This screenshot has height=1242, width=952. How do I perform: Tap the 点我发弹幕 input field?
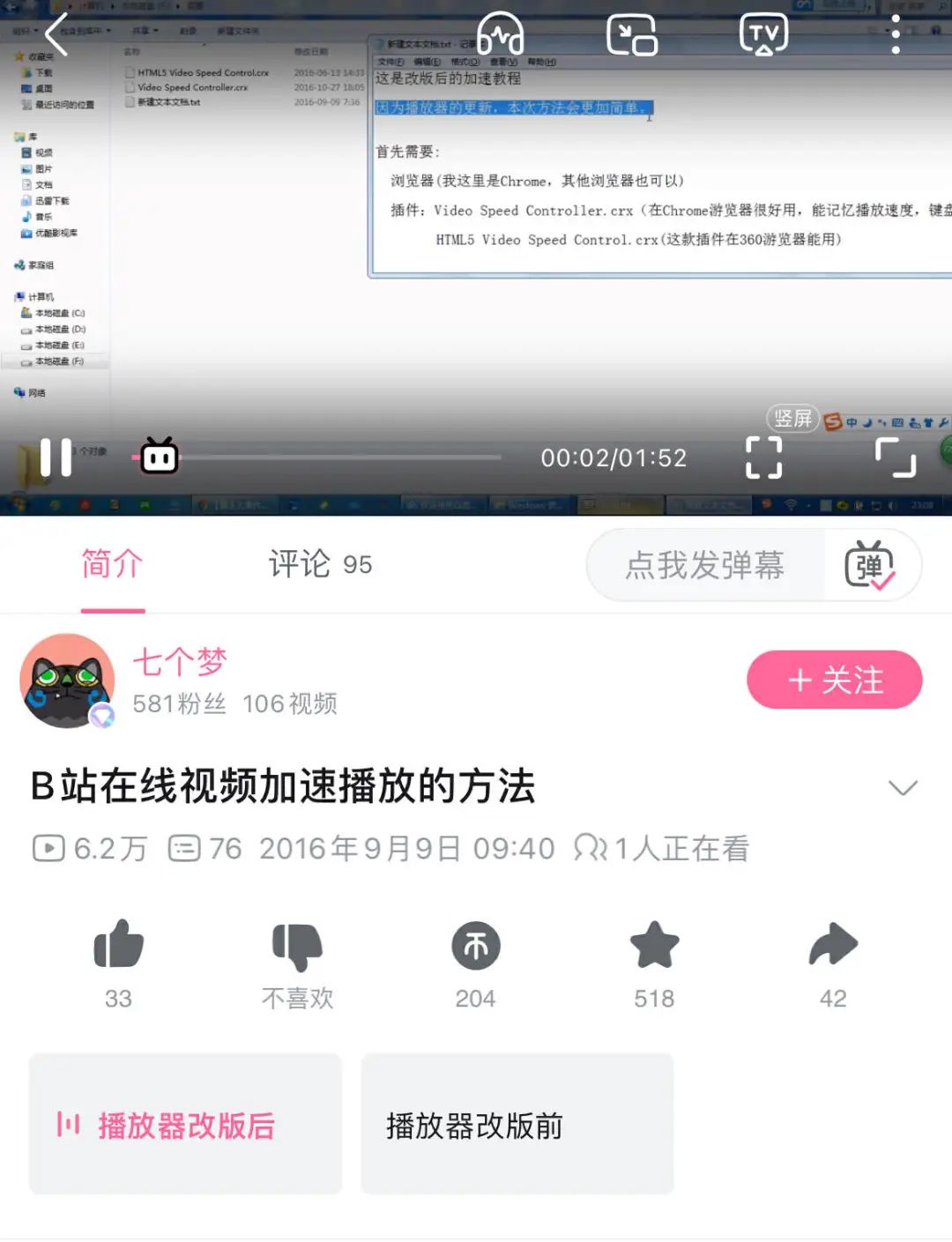click(705, 565)
